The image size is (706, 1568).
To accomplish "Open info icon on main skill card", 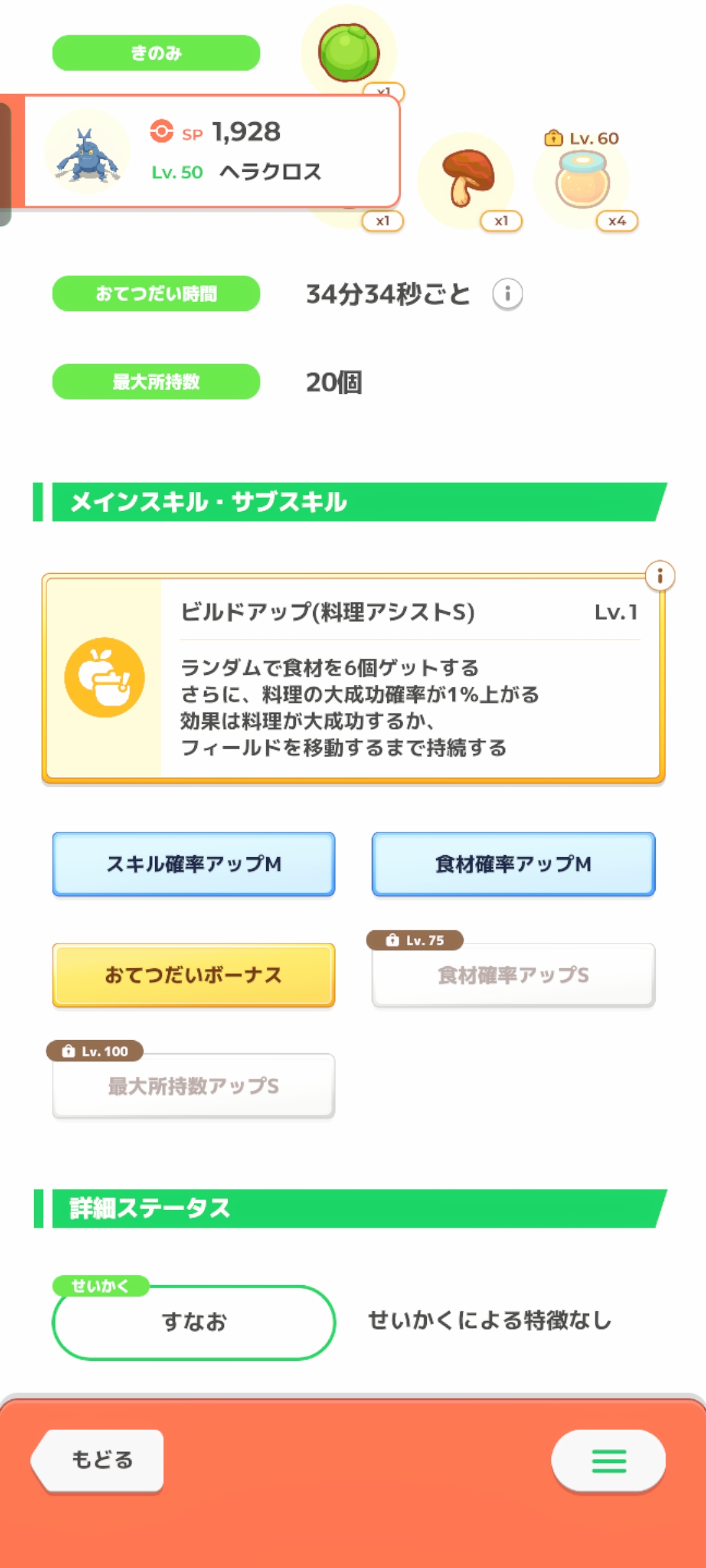I will point(660,576).
